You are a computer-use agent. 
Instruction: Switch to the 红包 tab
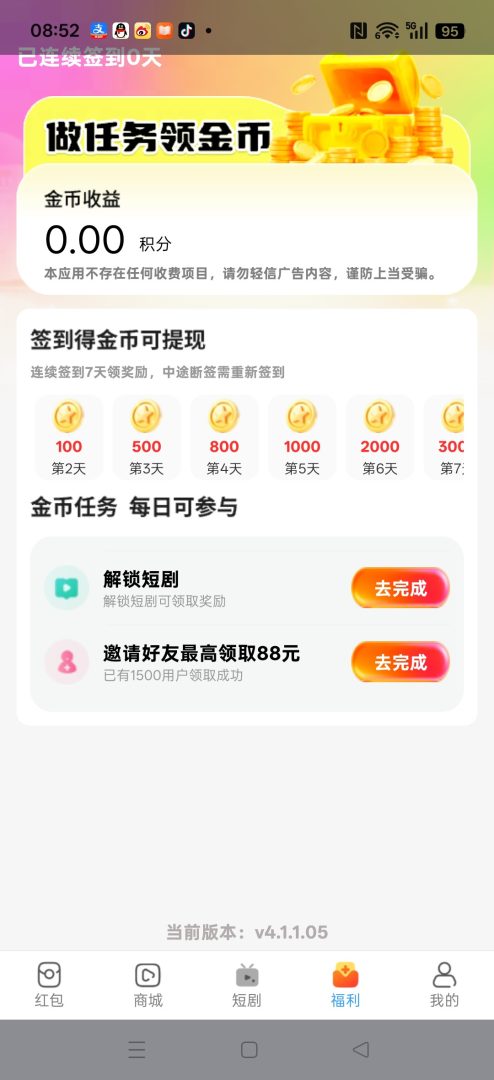pyautogui.click(x=49, y=985)
